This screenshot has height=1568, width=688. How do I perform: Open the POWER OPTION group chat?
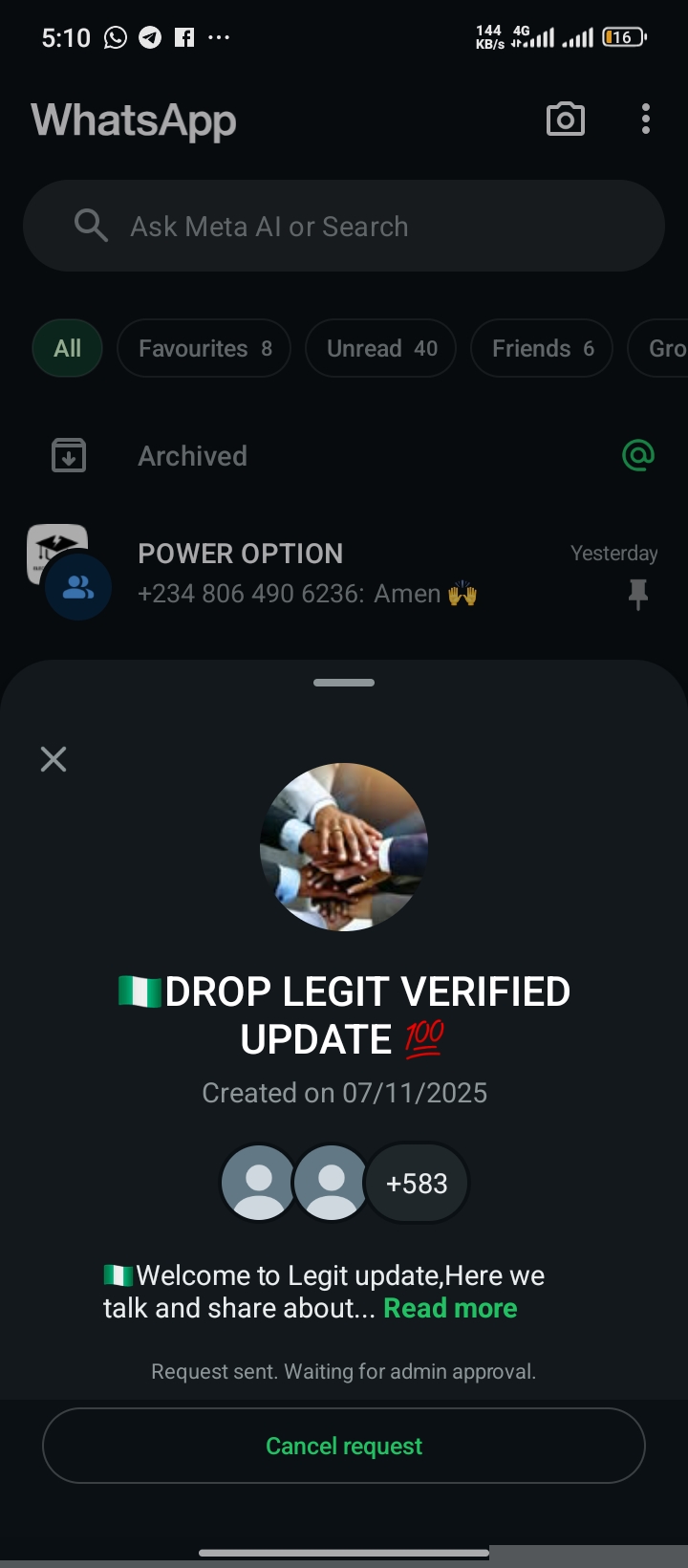[344, 574]
